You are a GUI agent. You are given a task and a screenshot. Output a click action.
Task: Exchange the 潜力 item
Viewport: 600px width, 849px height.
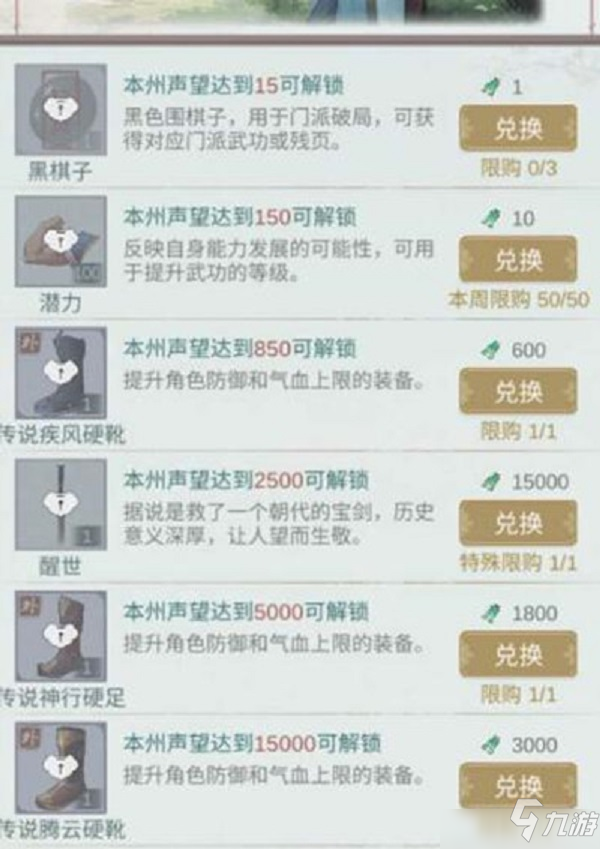coord(517,260)
